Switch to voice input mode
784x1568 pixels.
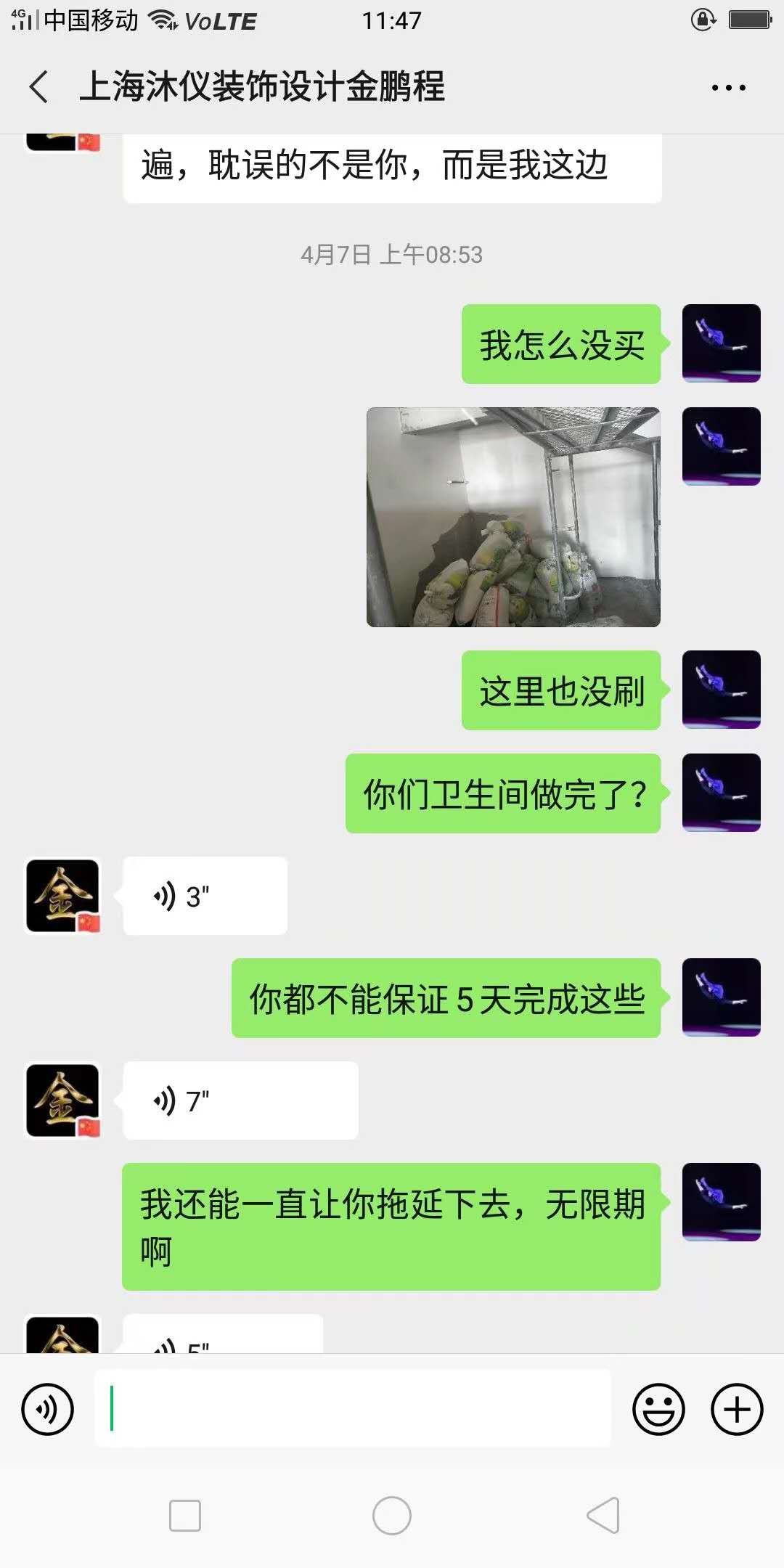click(x=48, y=1410)
